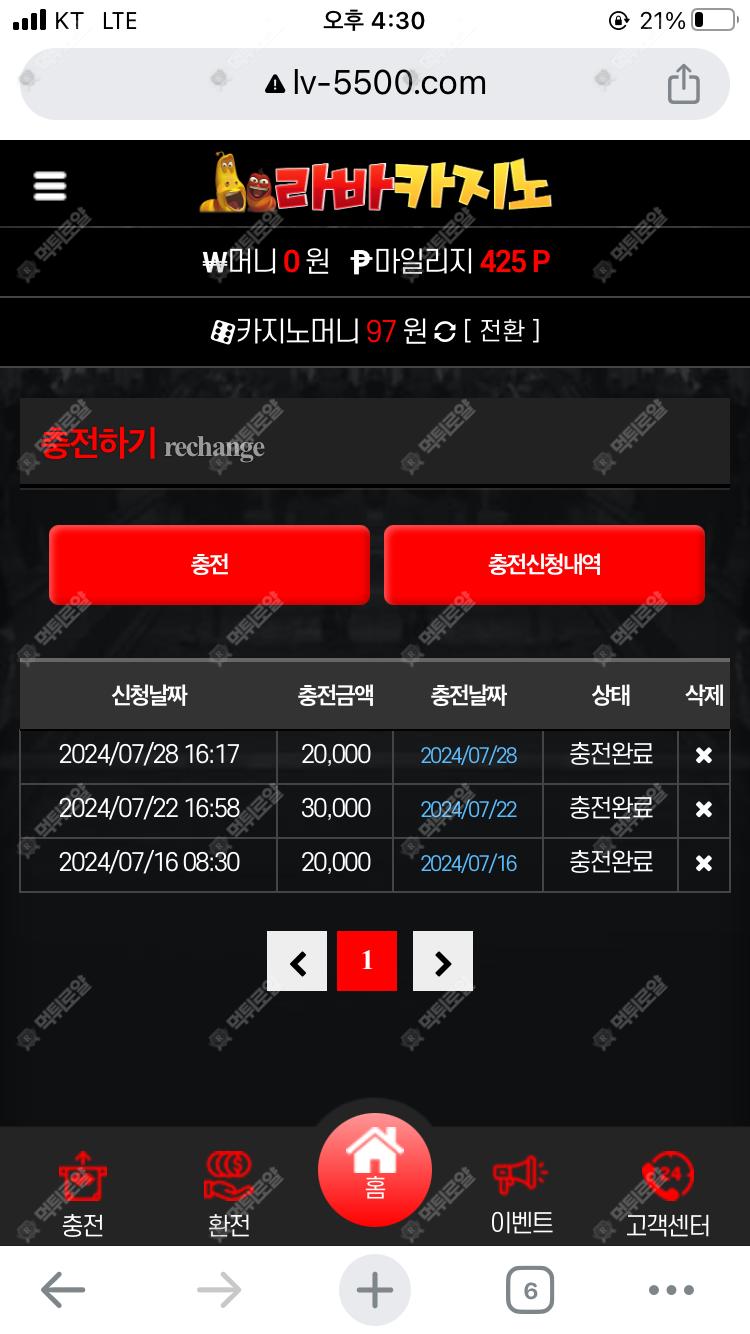Go to 홈 via the red home button
The height and width of the screenshot is (1334, 750).
(x=374, y=1170)
